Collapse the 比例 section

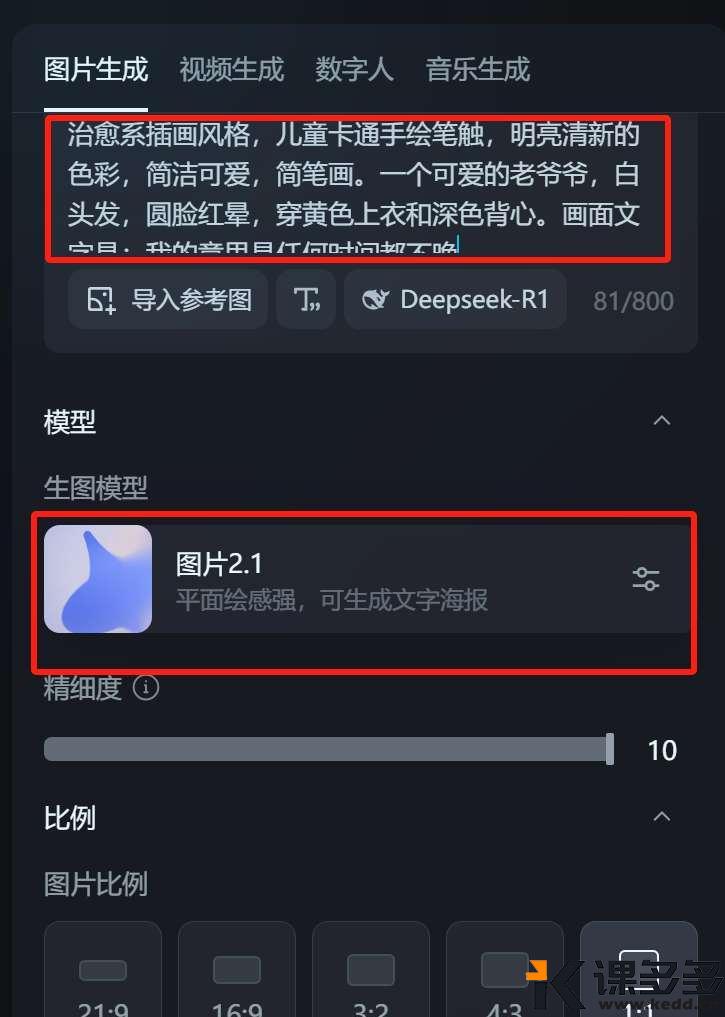coord(661,817)
